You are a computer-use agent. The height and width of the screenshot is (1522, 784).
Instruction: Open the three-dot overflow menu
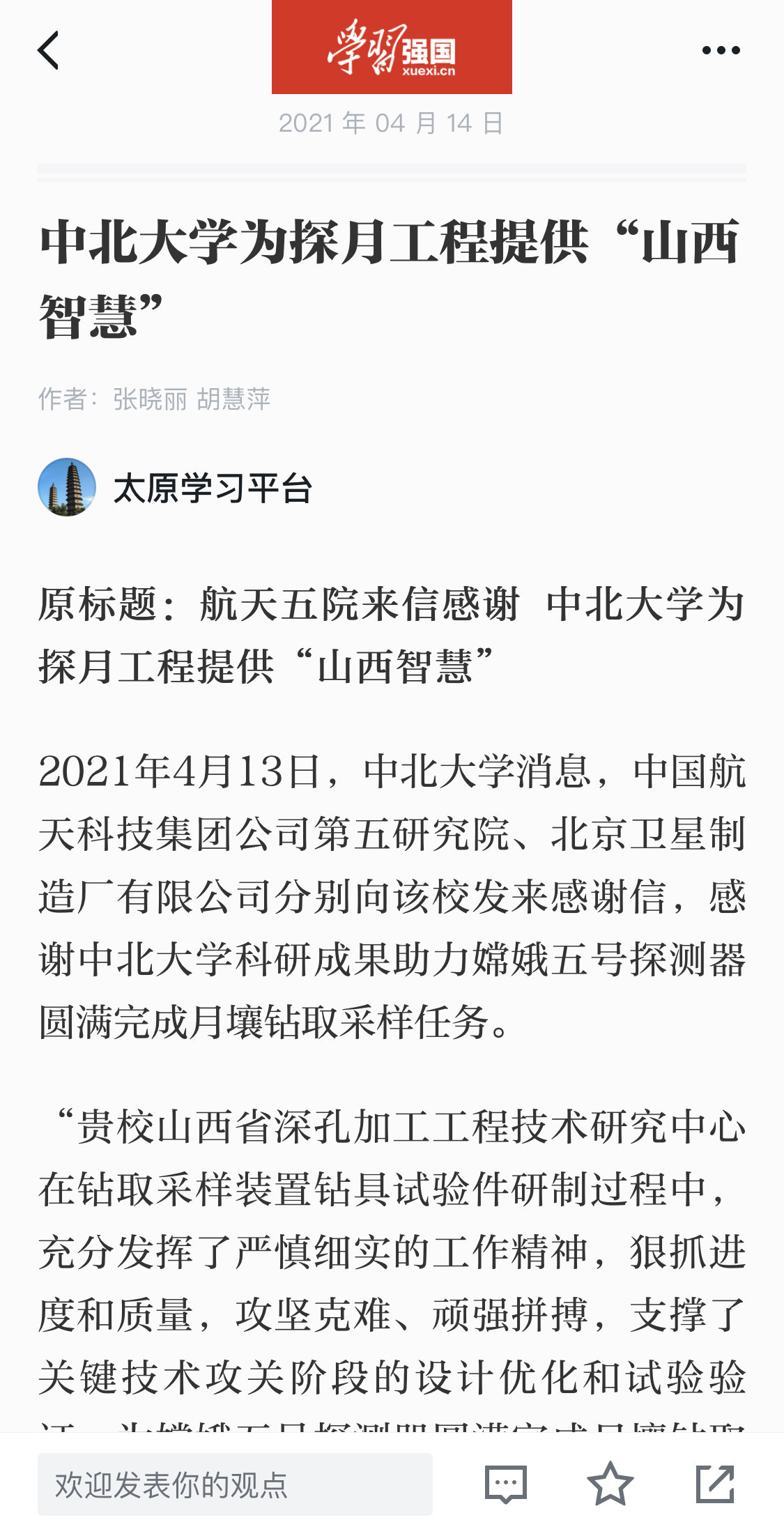coord(721,50)
